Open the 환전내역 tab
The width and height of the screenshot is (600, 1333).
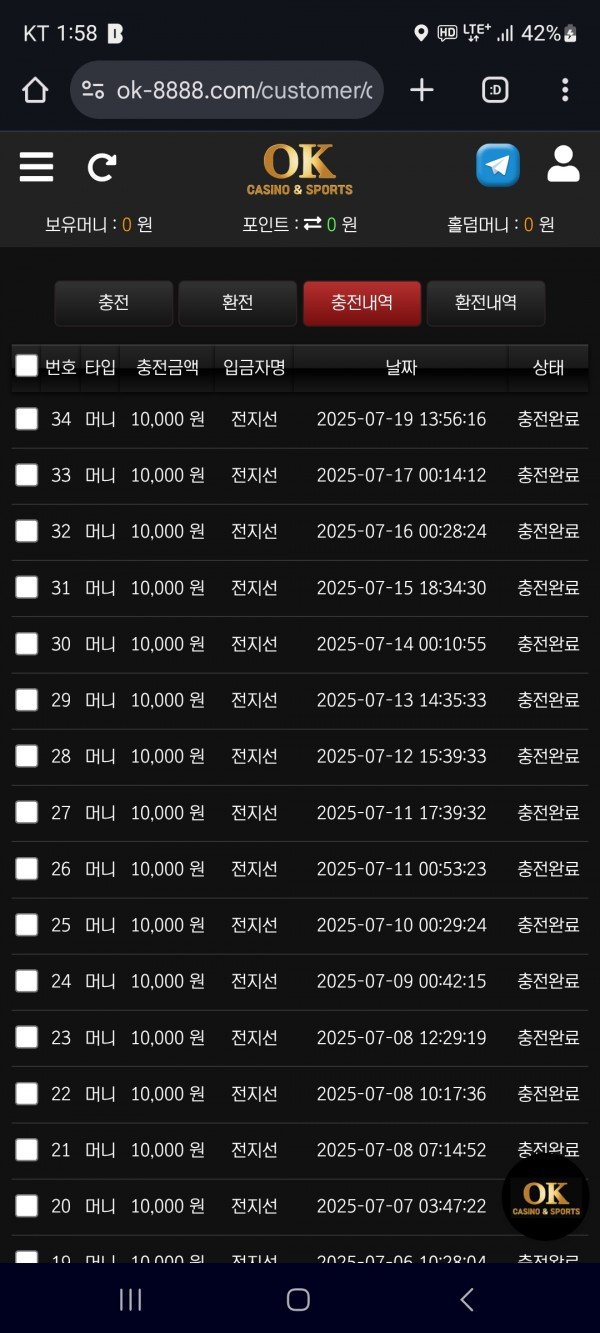486,303
